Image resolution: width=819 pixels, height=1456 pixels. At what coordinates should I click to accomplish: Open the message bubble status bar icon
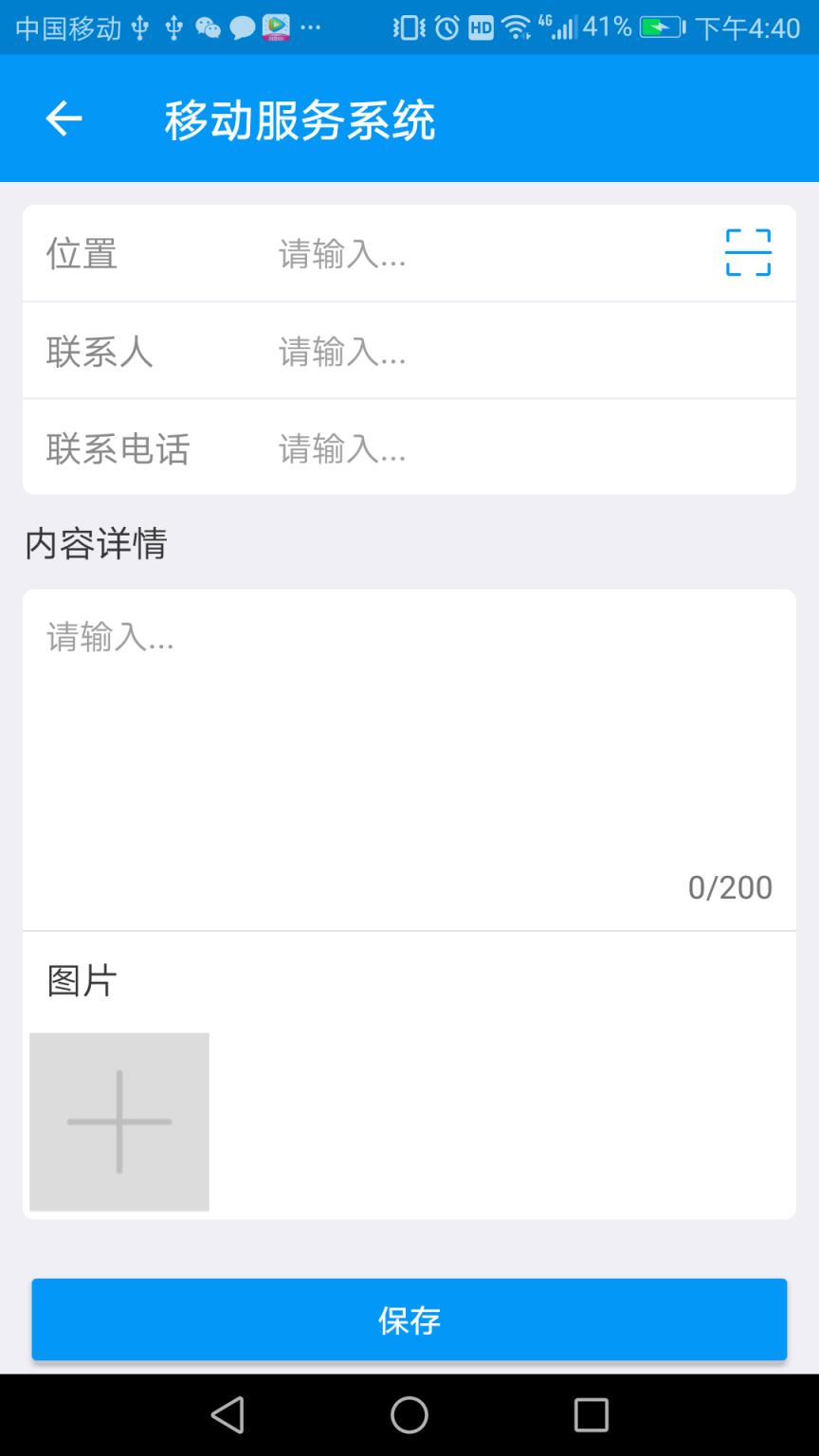tap(242, 27)
